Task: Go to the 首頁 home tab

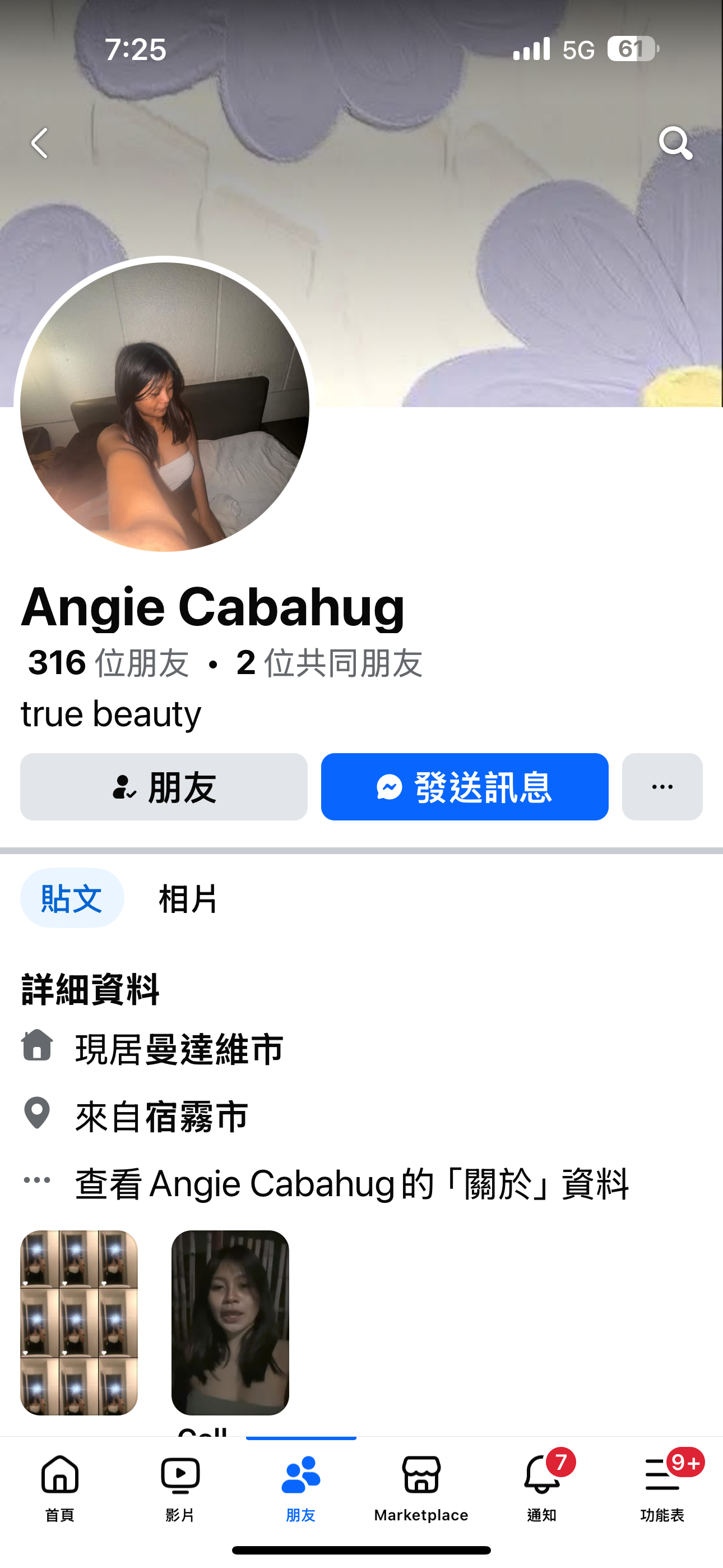Action: click(59, 1487)
